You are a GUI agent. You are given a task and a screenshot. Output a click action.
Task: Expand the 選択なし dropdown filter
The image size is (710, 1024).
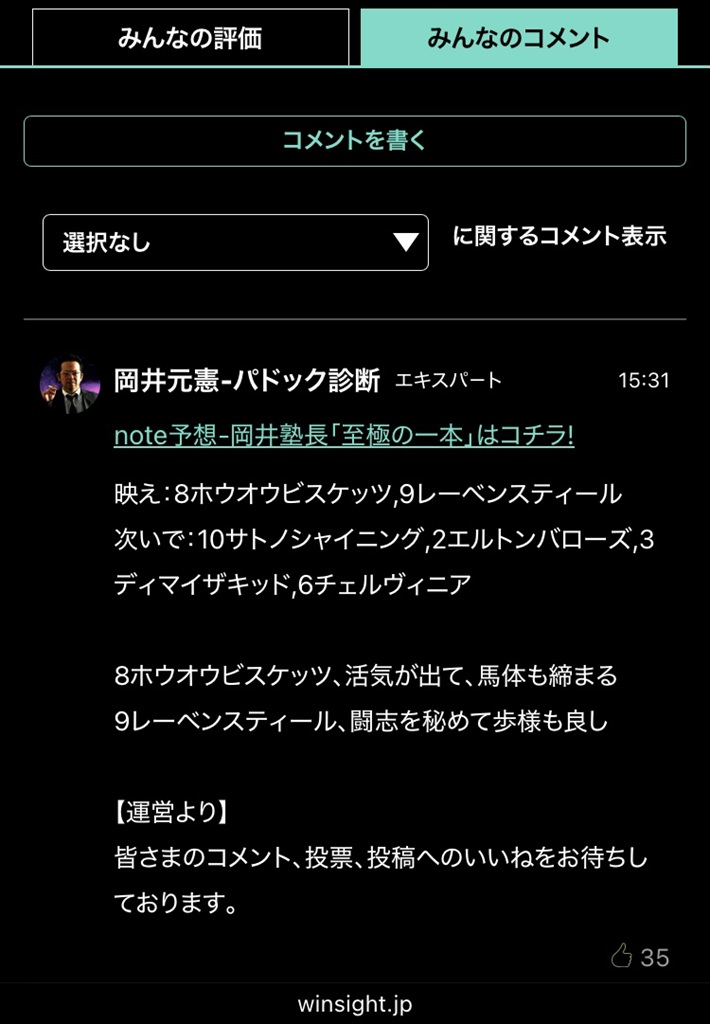[235, 242]
